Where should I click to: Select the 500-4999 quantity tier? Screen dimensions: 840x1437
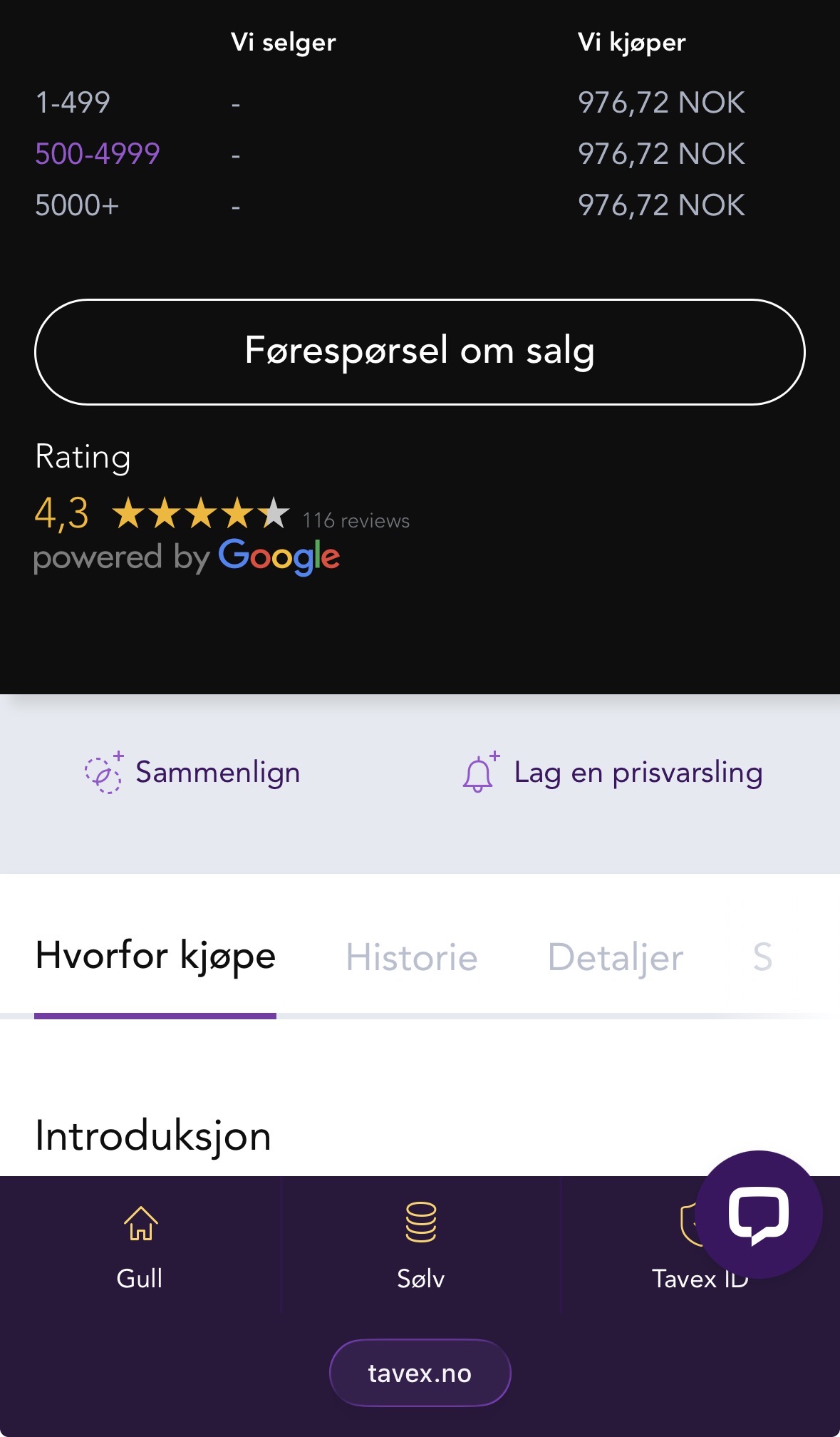[x=98, y=154]
